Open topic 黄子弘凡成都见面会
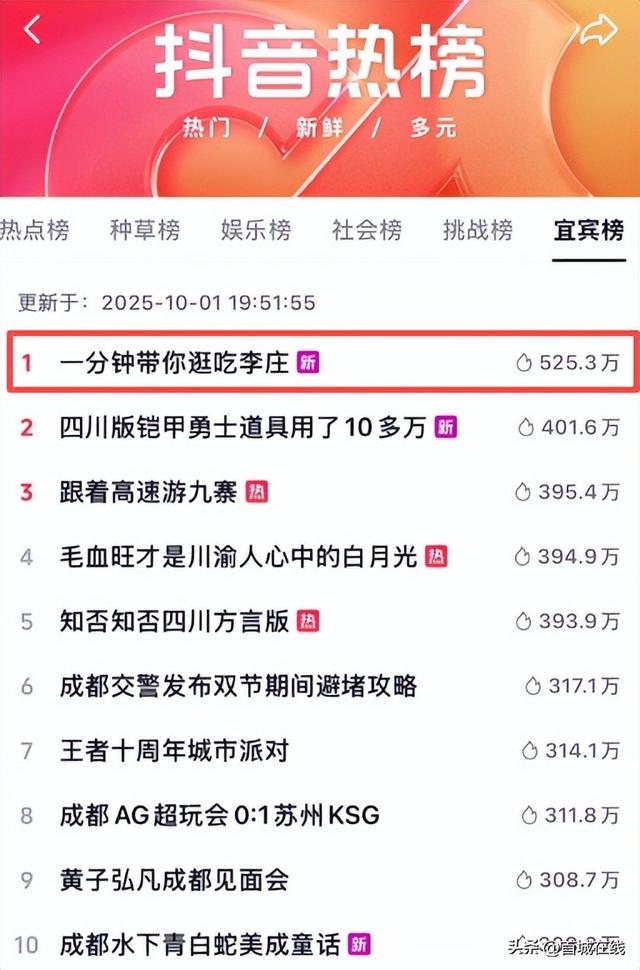 pos(174,880)
